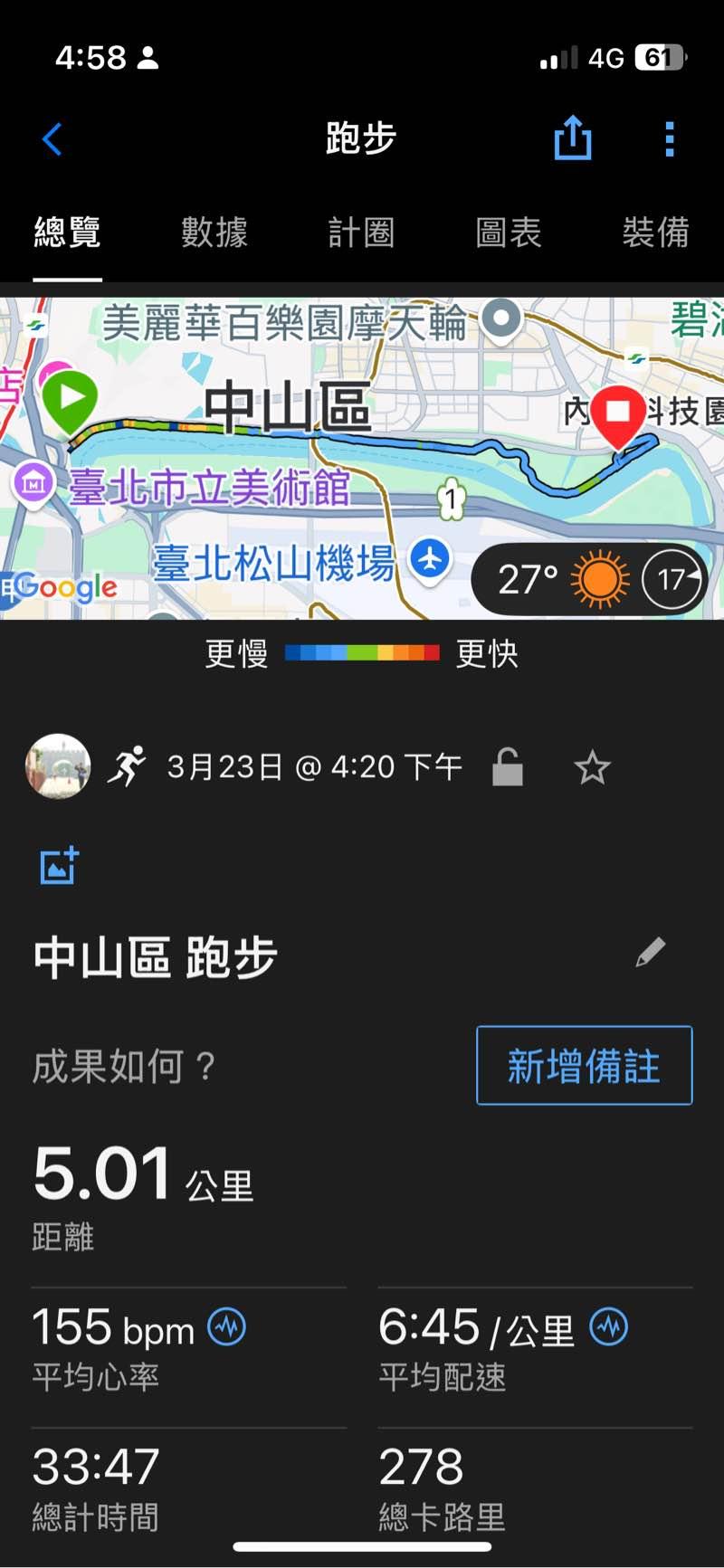The width and height of the screenshot is (724, 1568).
Task: Share this running activity
Action: coord(573,138)
